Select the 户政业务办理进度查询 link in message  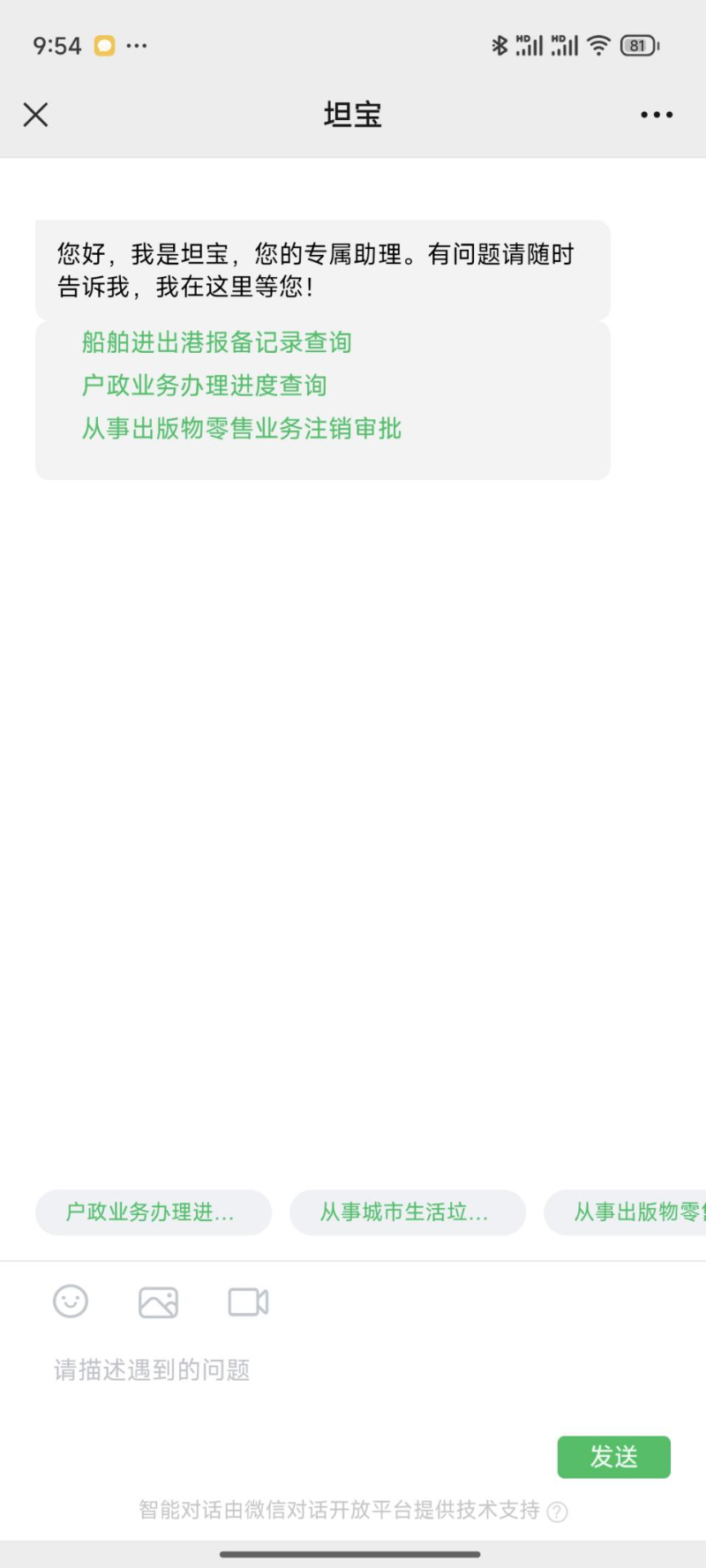point(204,386)
